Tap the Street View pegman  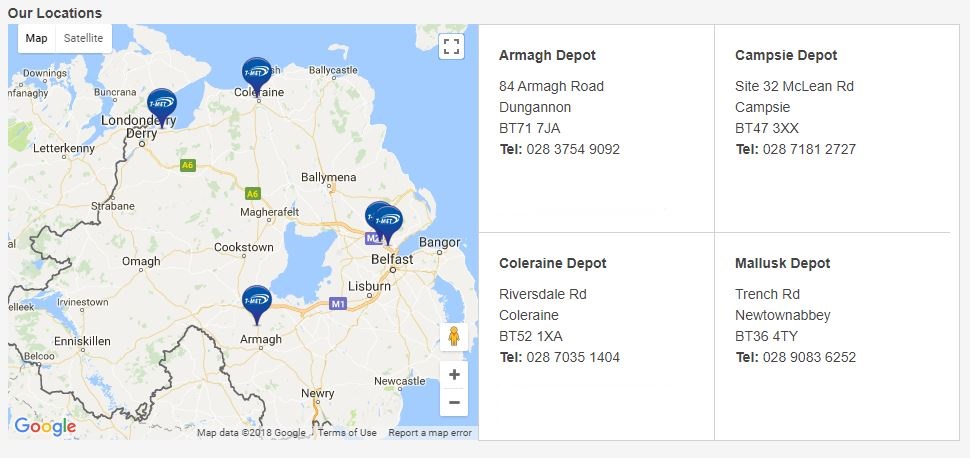click(x=454, y=336)
